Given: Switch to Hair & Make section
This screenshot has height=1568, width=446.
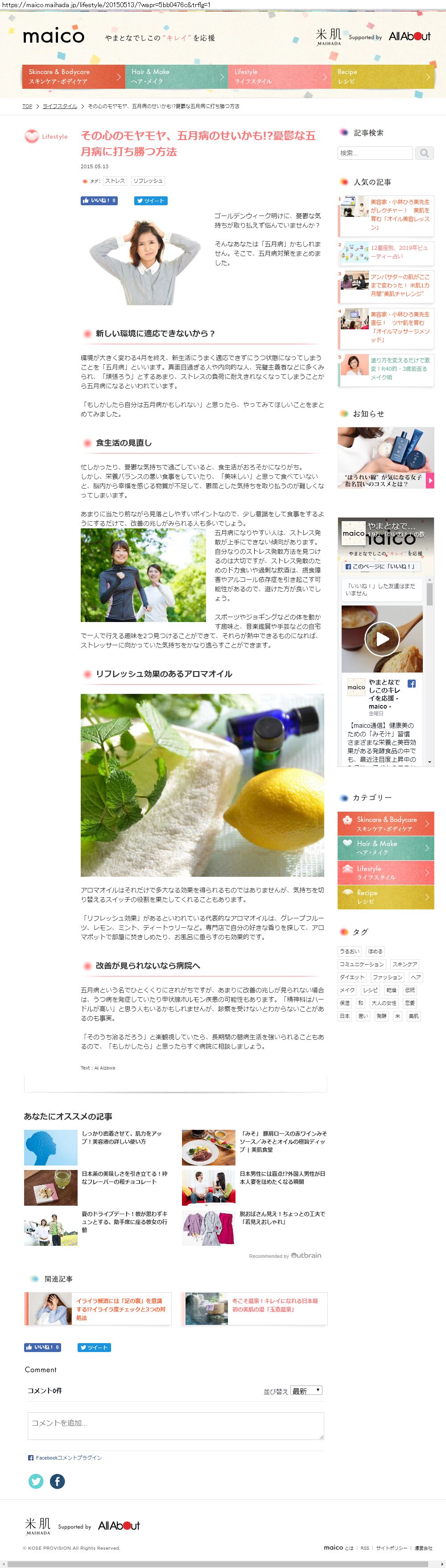Looking at the screenshot, I should [x=176, y=76].
